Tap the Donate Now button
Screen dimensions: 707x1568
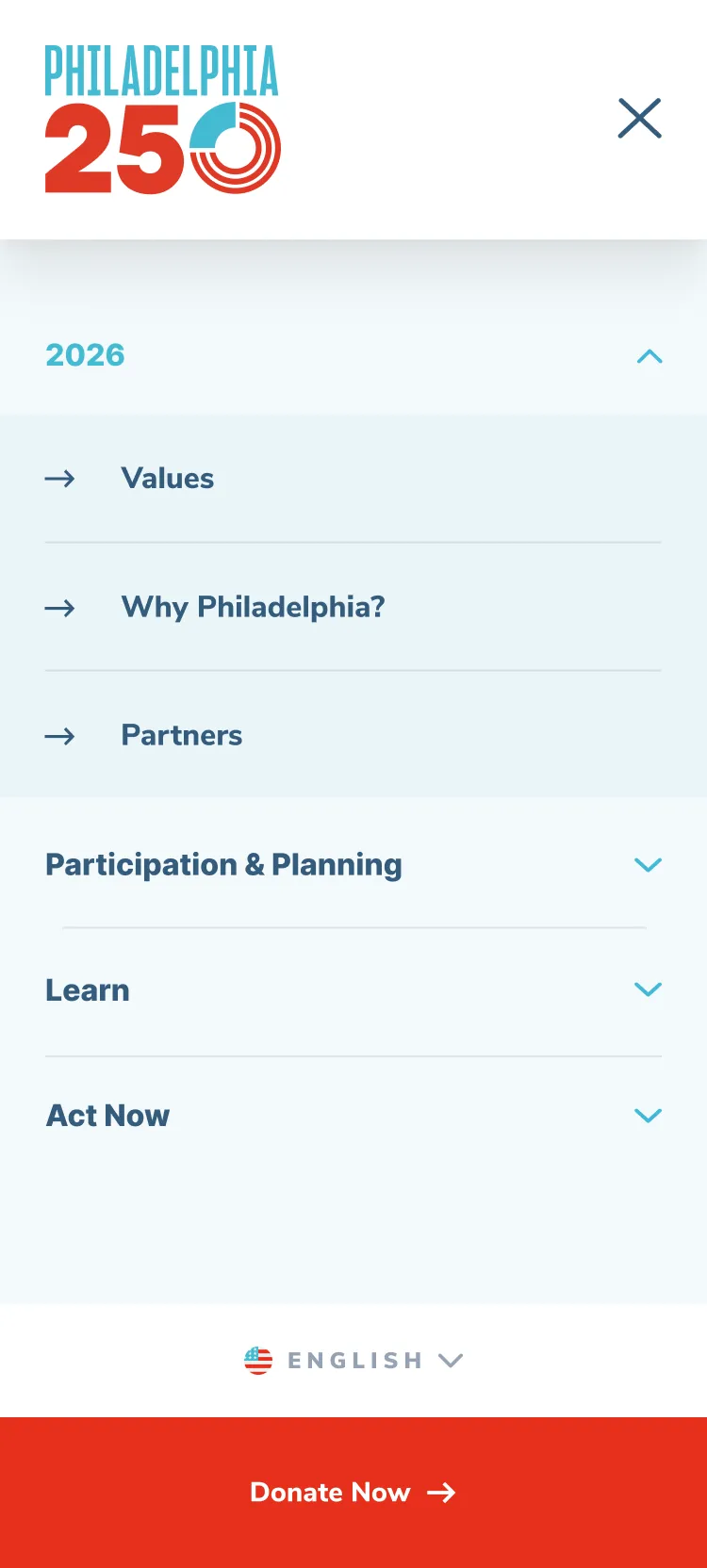[353, 1493]
